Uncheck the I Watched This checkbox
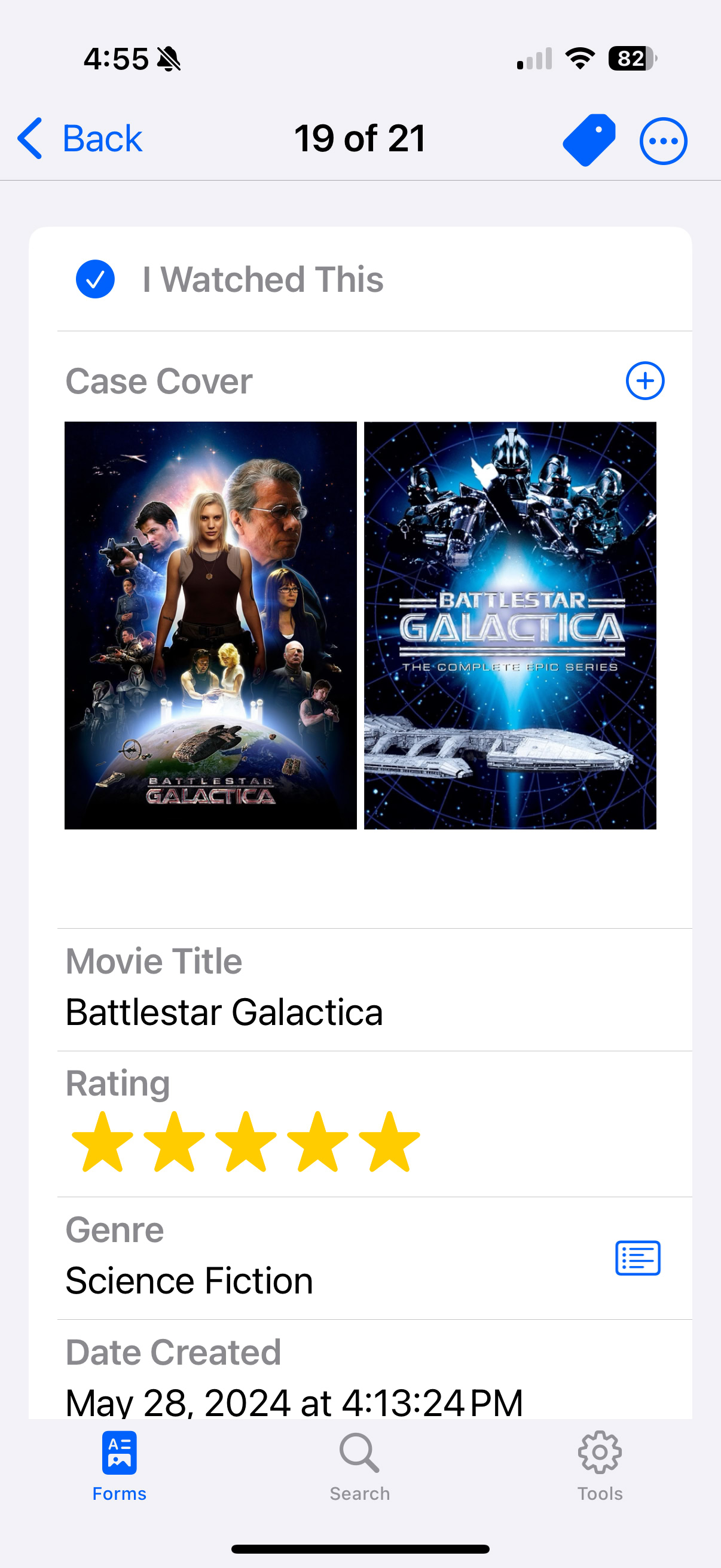 (96, 279)
